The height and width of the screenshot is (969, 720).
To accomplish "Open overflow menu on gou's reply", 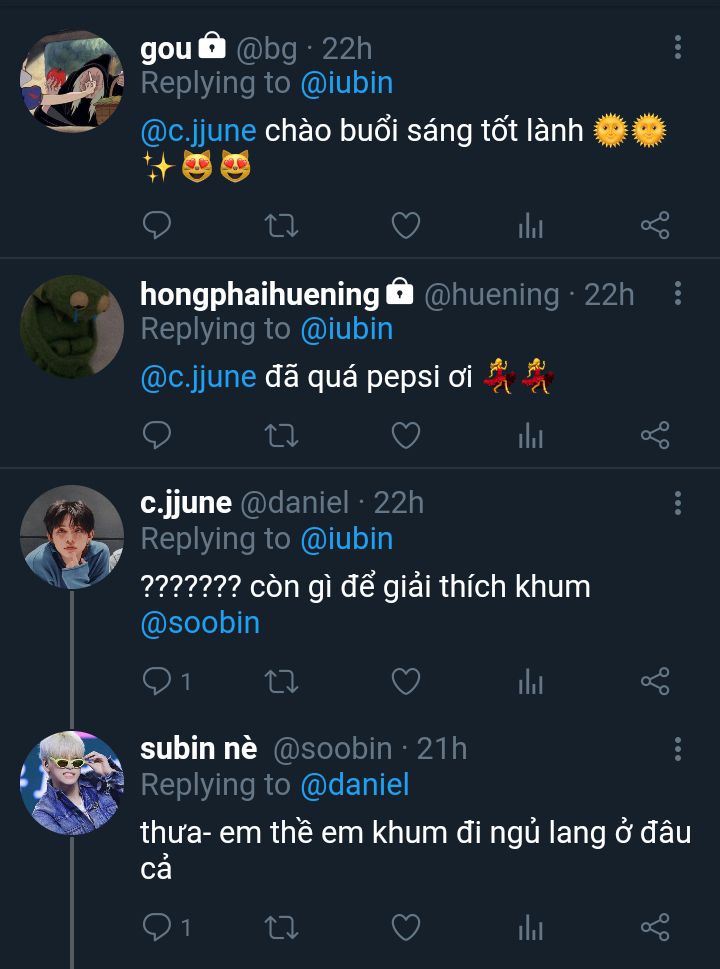I will [677, 48].
